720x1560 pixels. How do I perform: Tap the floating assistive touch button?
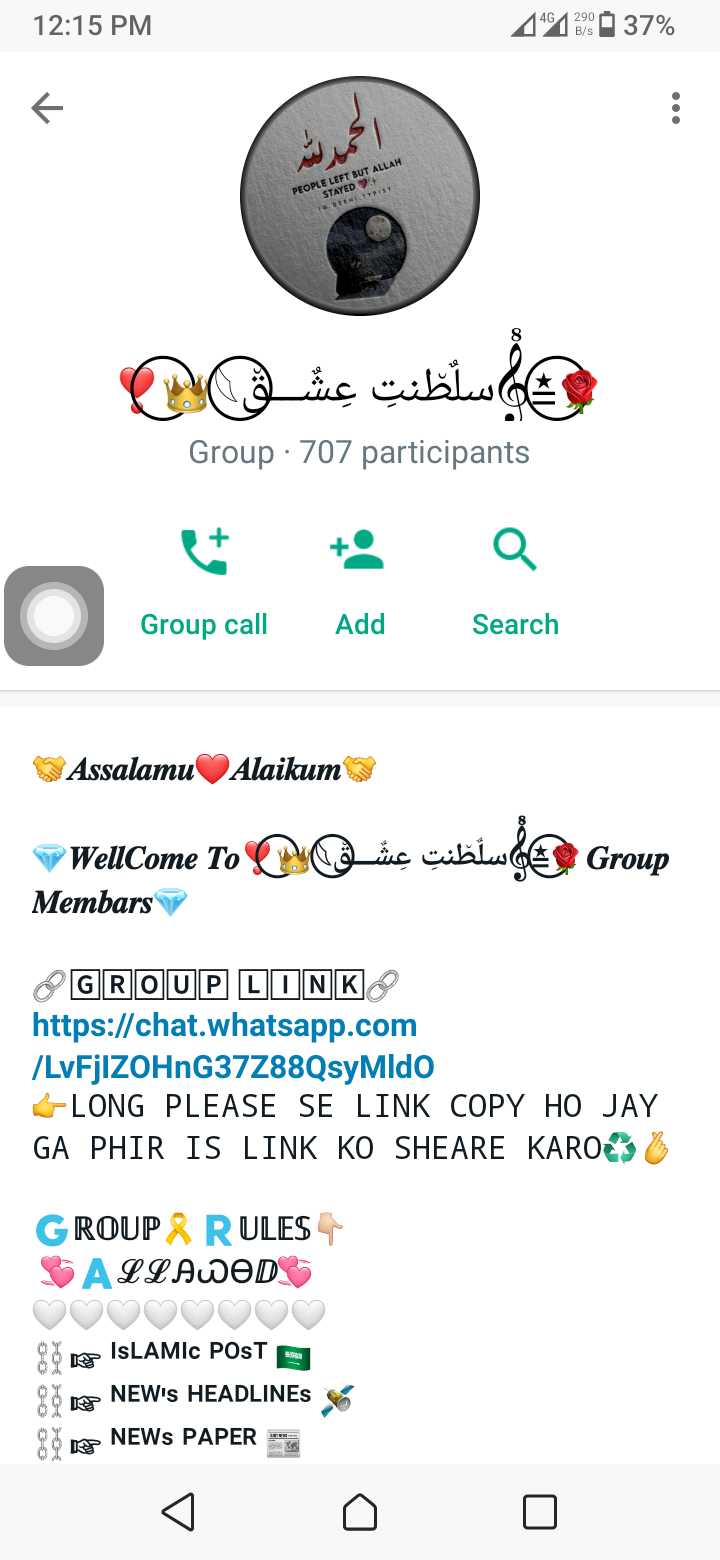[x=54, y=616]
